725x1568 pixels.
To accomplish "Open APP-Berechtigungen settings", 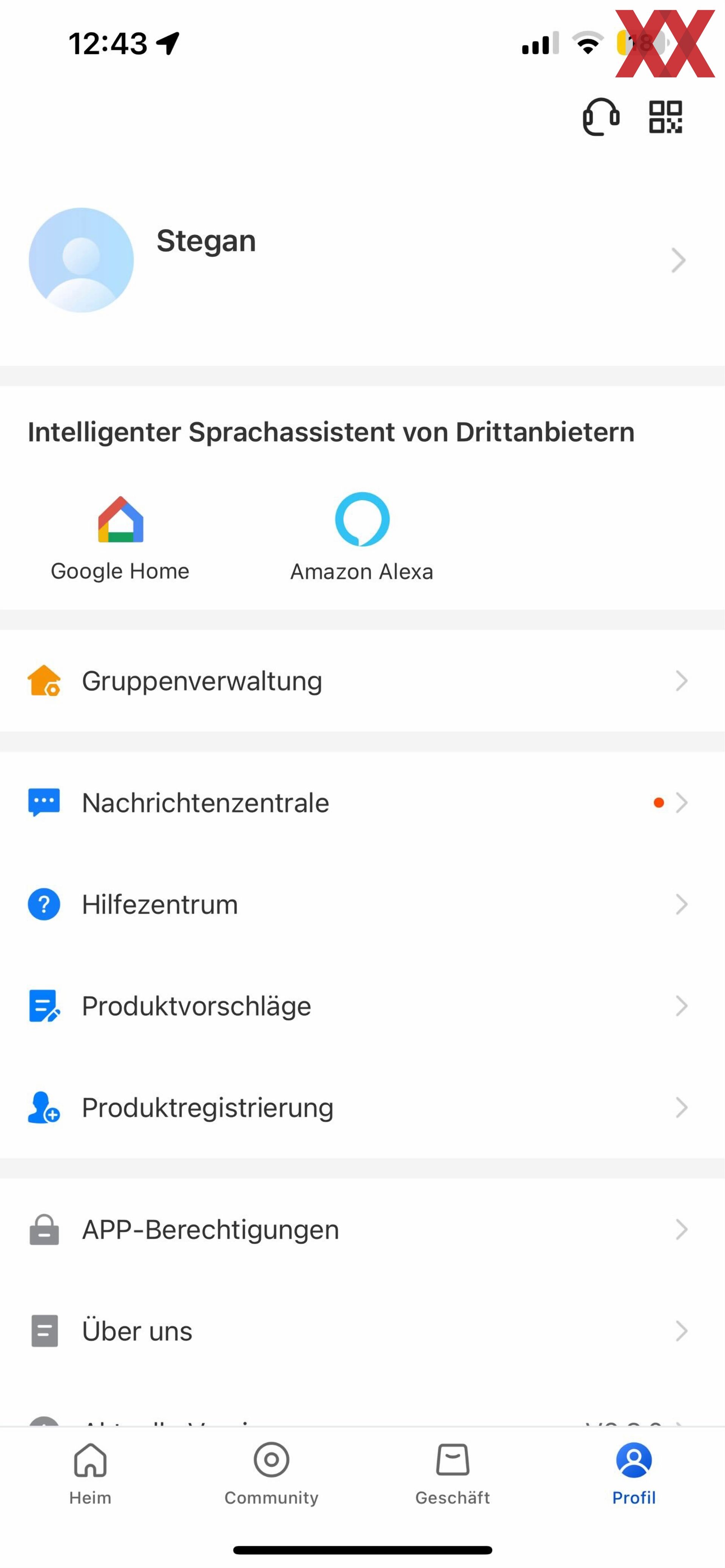I will point(362,1230).
